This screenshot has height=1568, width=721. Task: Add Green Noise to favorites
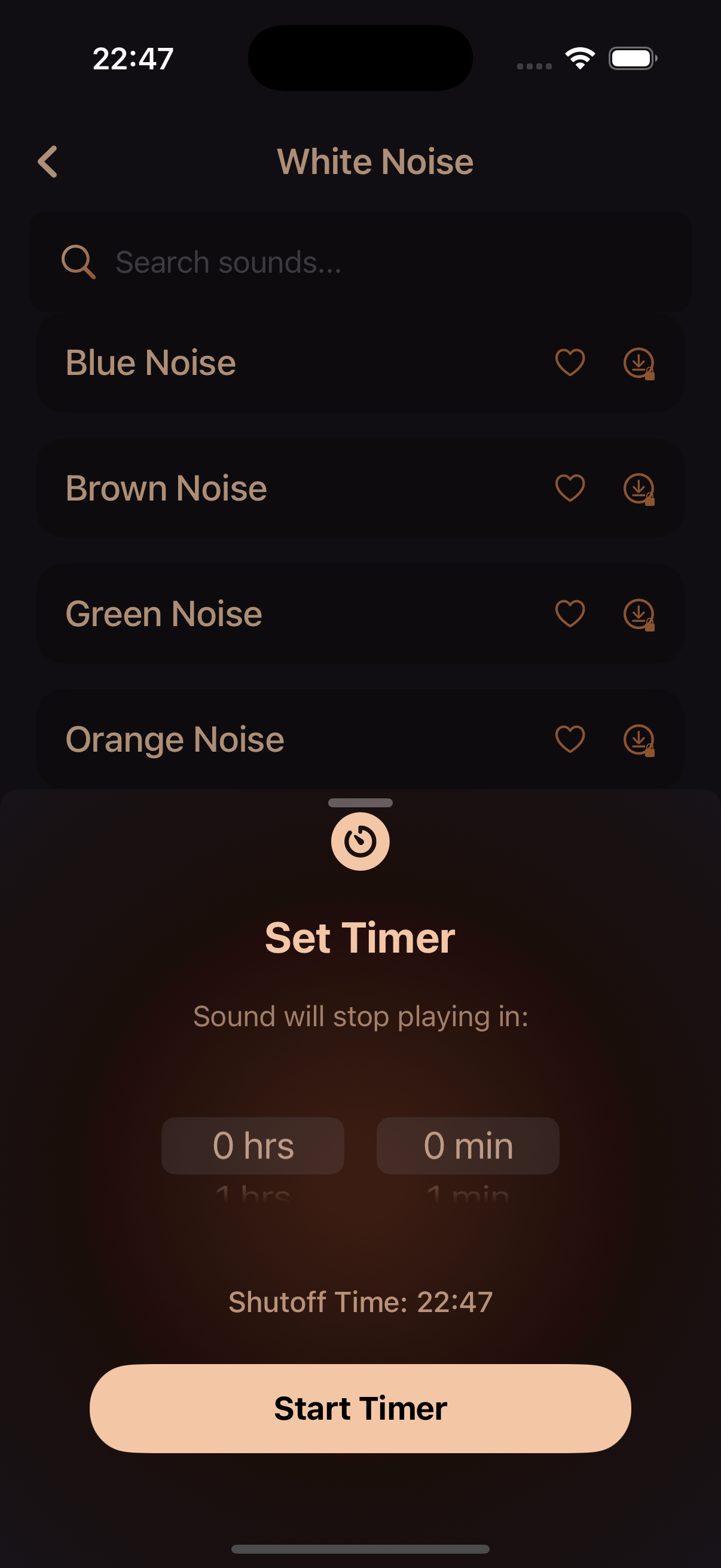point(570,614)
